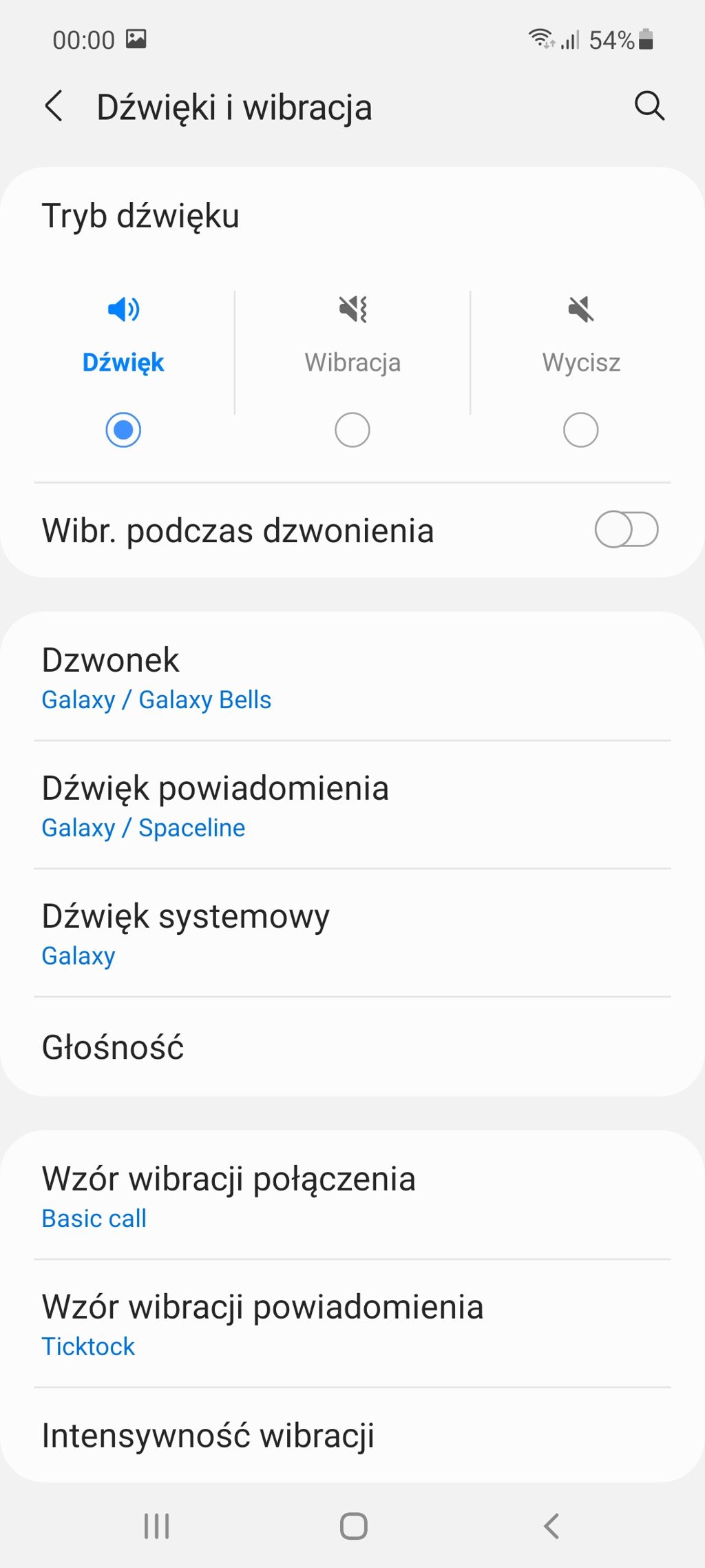Open the search magnifier icon
The height and width of the screenshot is (1568, 705).
pos(649,106)
